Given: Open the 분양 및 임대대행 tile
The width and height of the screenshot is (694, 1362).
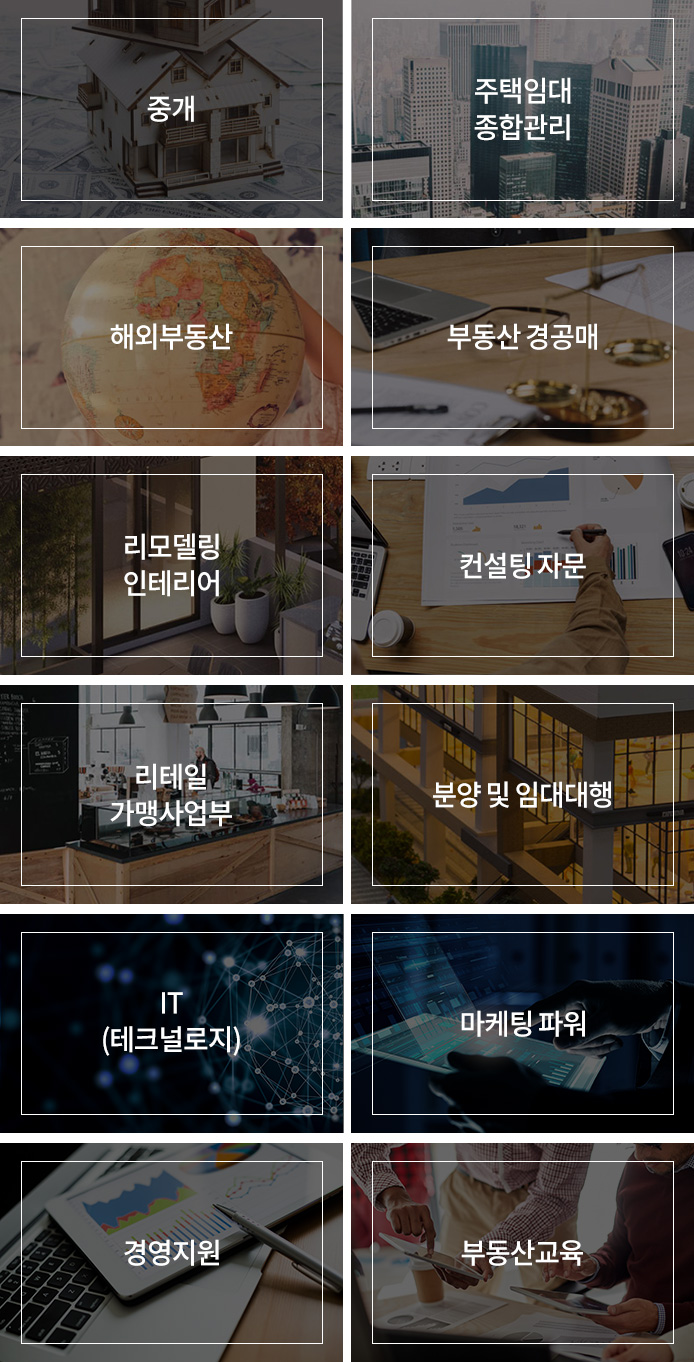Looking at the screenshot, I should (x=522, y=794).
